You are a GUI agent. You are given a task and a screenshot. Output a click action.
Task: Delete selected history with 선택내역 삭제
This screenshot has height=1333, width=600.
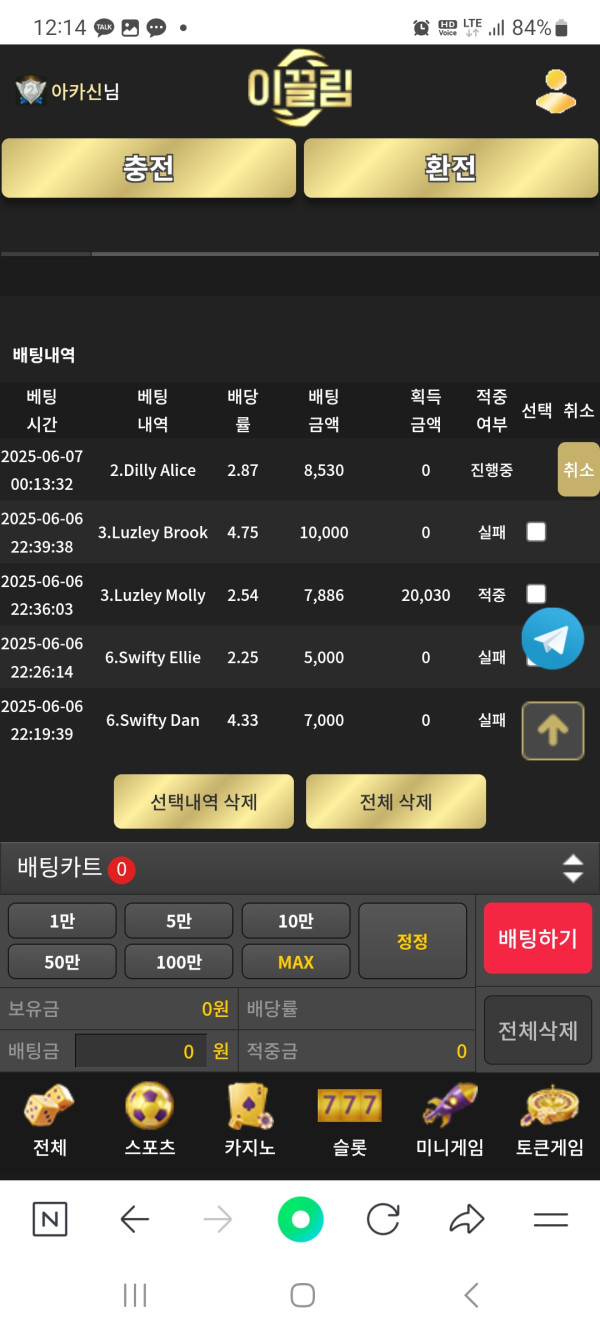(204, 802)
